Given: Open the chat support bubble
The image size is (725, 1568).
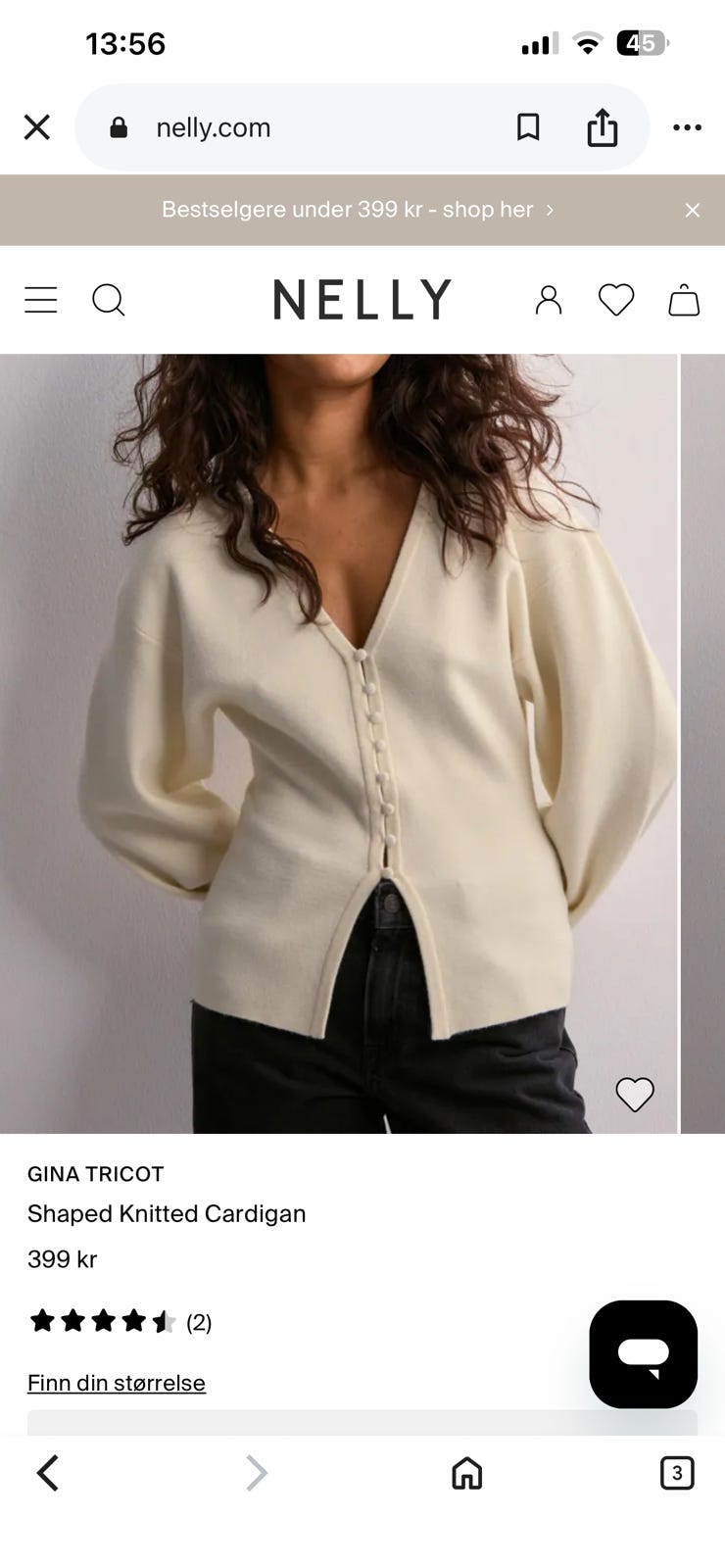Looking at the screenshot, I should tap(644, 1354).
